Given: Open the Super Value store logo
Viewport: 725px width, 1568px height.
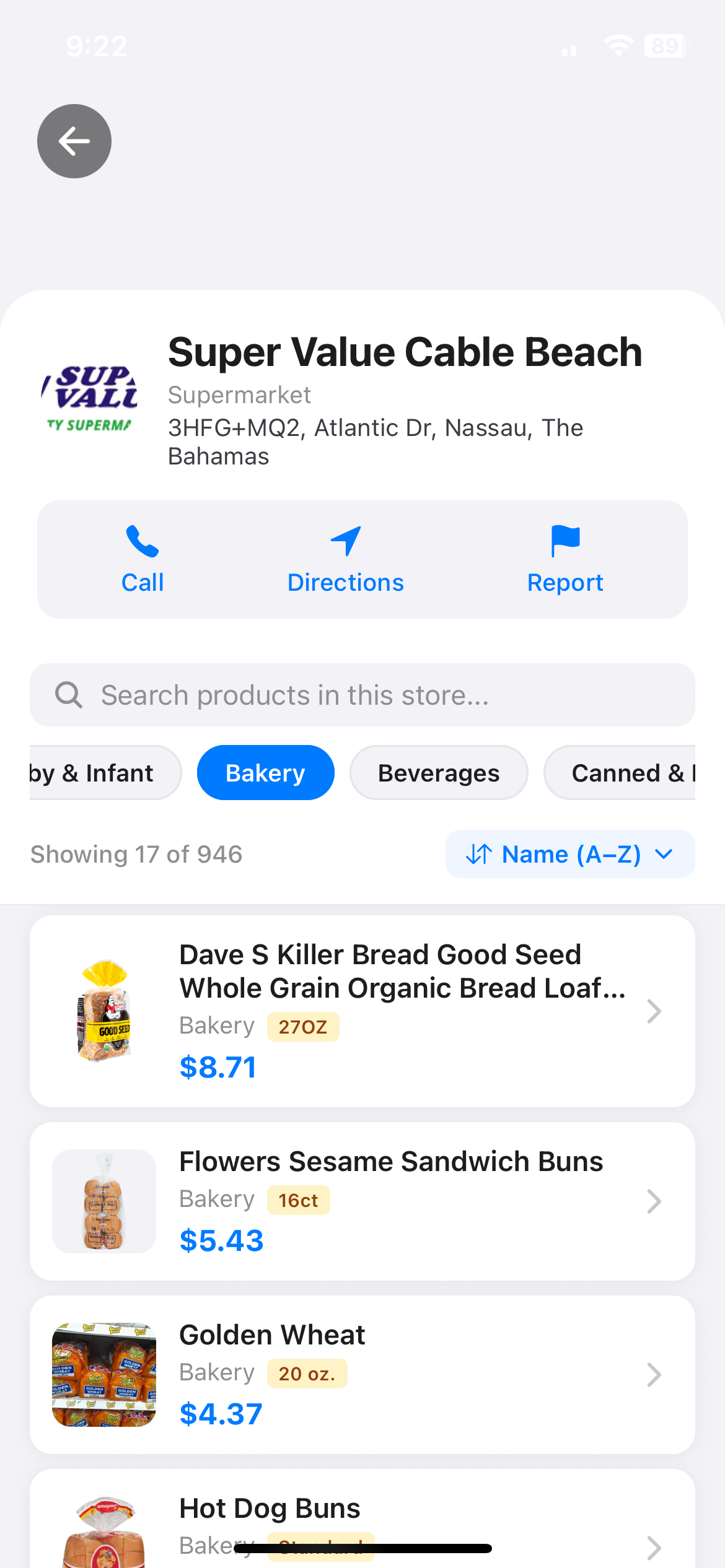Looking at the screenshot, I should click(90, 396).
